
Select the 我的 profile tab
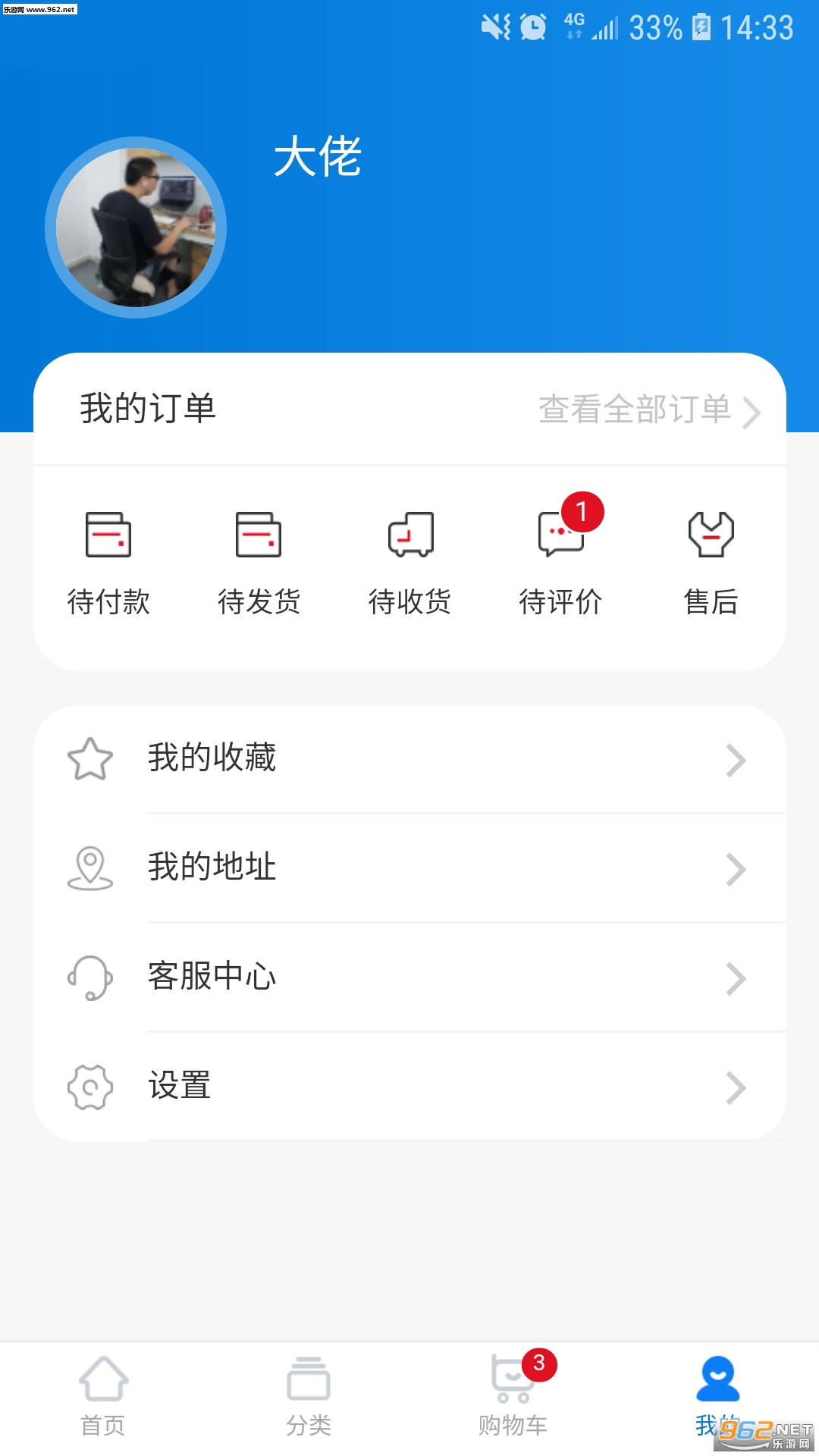pos(717,1397)
